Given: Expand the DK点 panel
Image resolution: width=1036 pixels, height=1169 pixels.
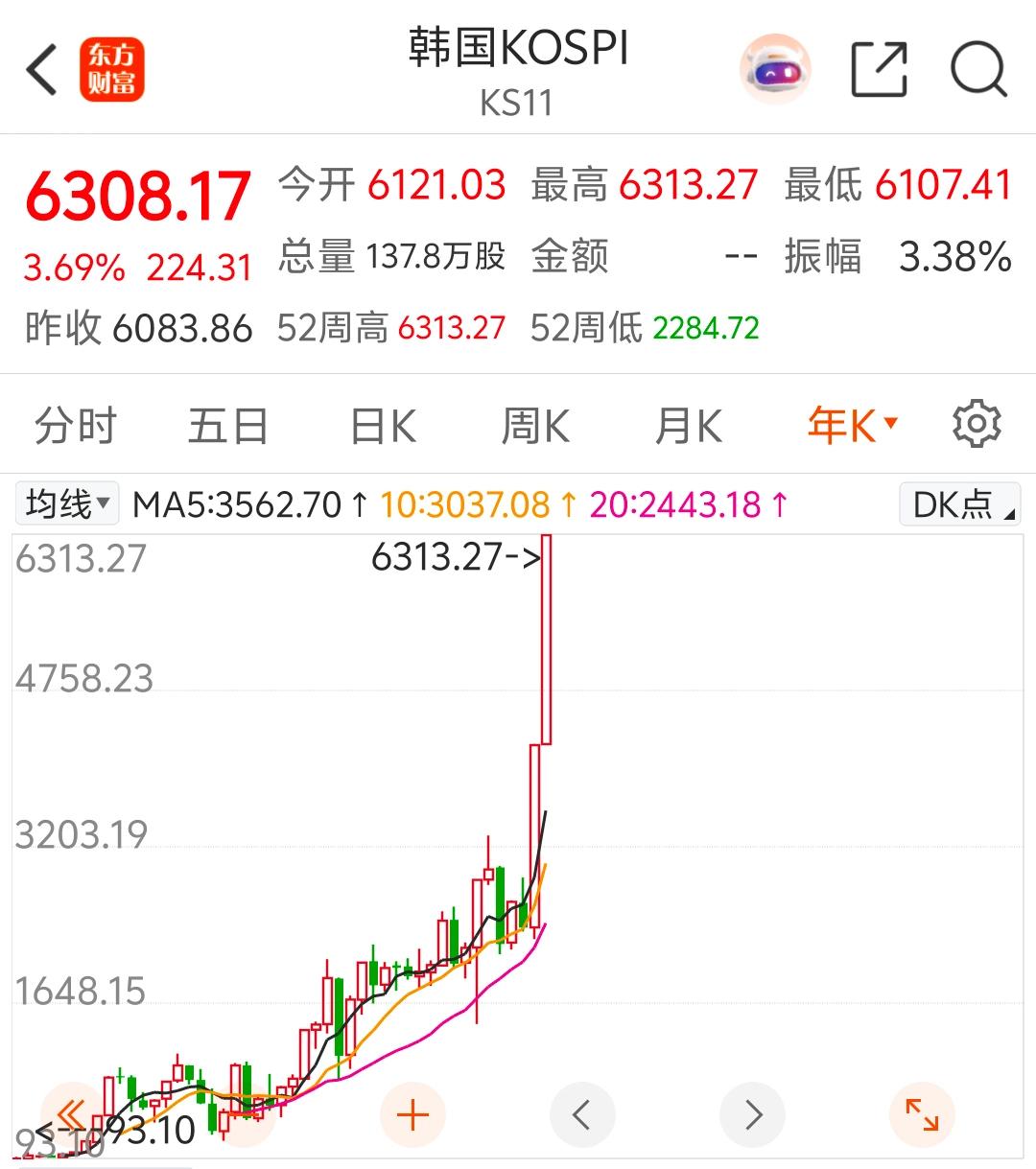Looking at the screenshot, I should point(958,503).
